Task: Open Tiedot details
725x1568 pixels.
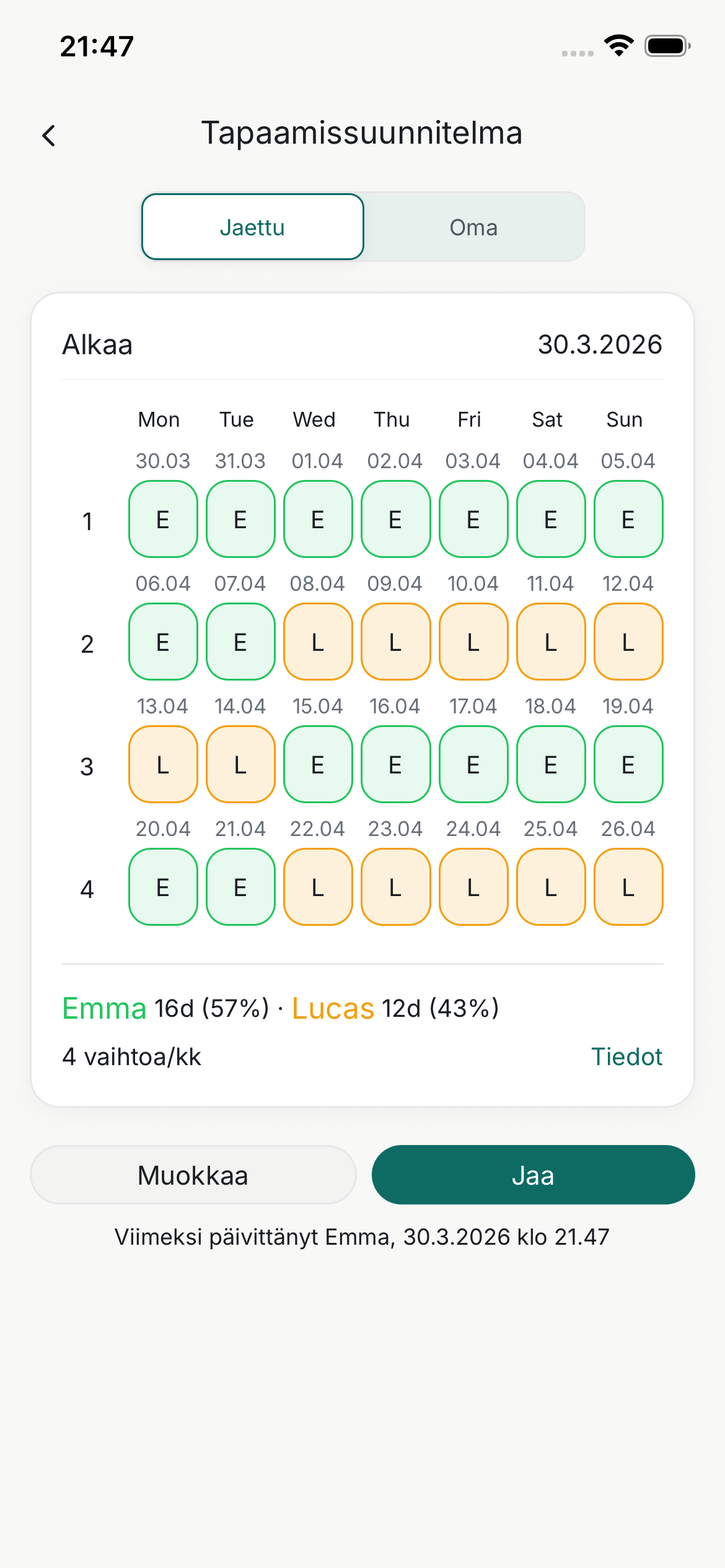Action: (627, 1056)
